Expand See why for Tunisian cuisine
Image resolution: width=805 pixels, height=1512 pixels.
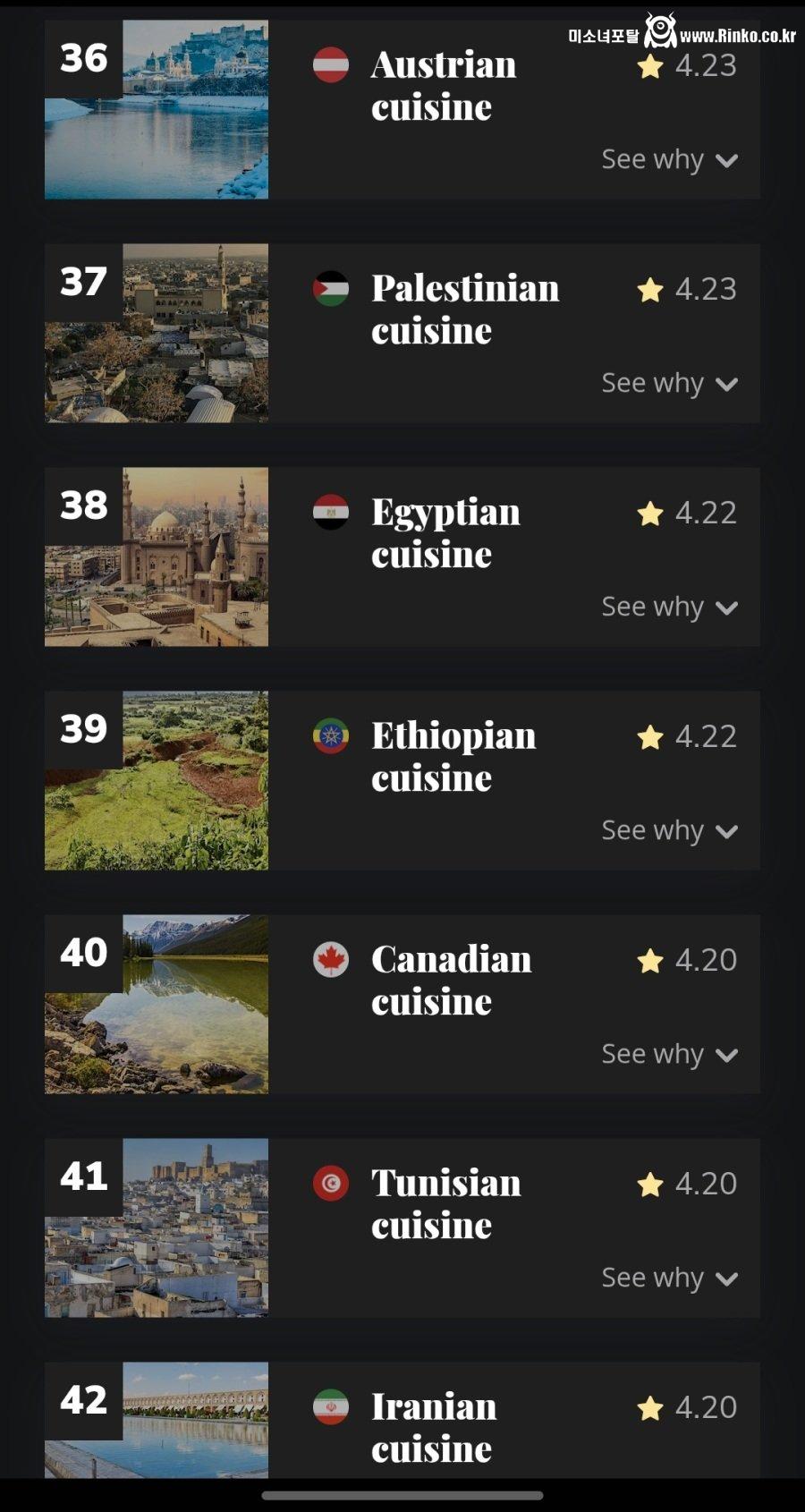(x=669, y=1278)
